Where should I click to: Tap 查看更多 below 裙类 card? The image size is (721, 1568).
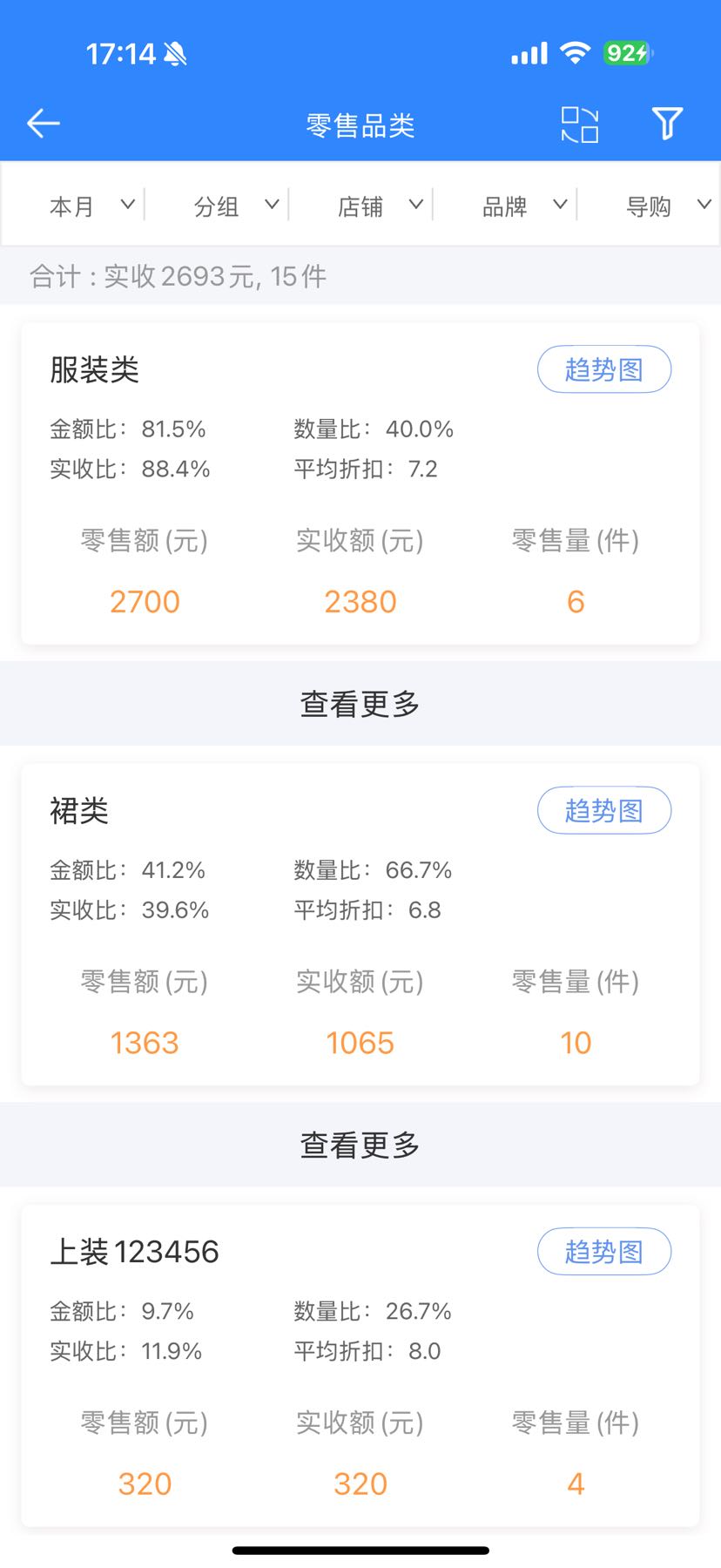[x=360, y=1145]
